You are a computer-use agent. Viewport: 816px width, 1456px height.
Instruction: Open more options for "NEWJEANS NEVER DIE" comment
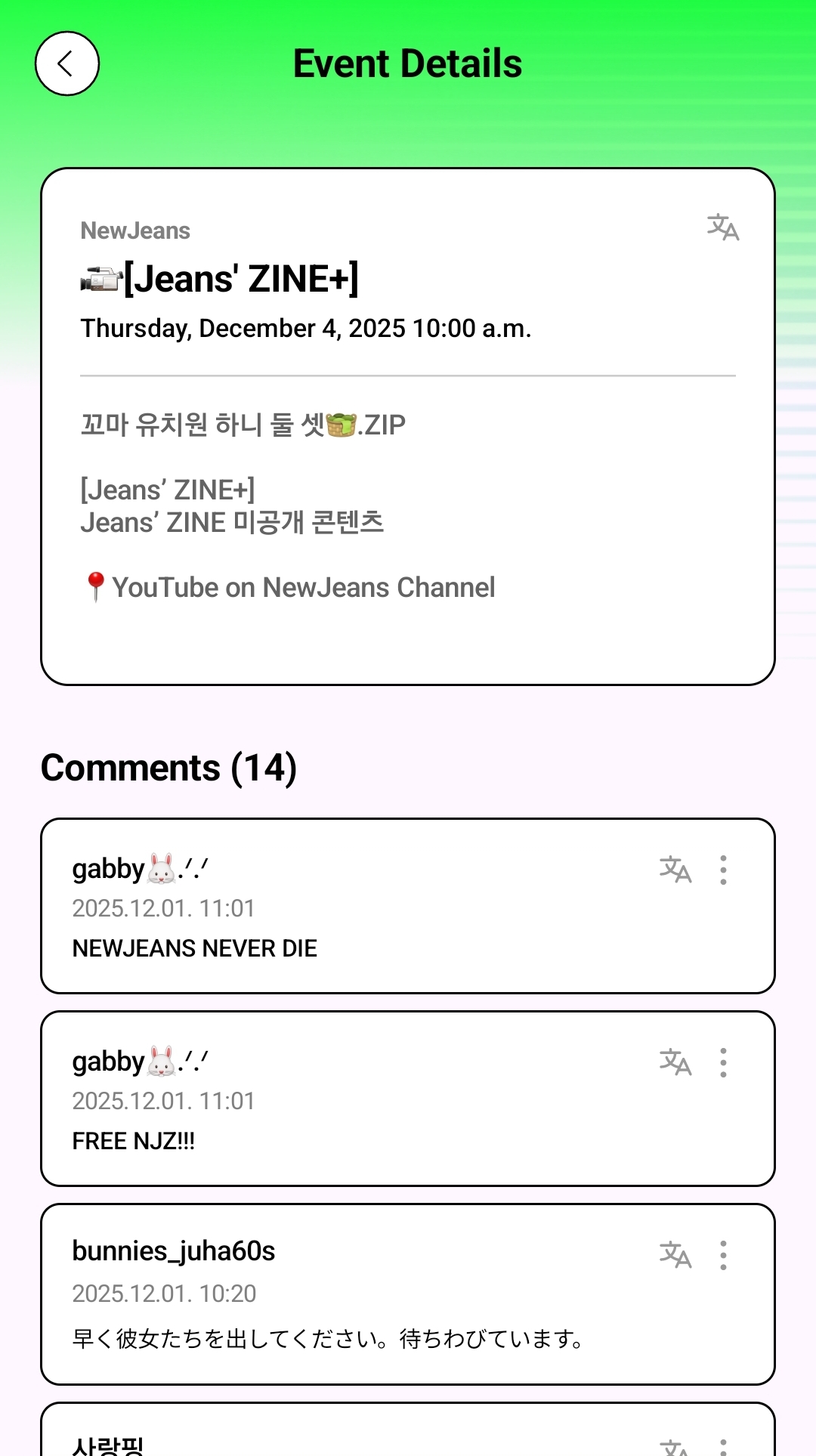[723, 870]
